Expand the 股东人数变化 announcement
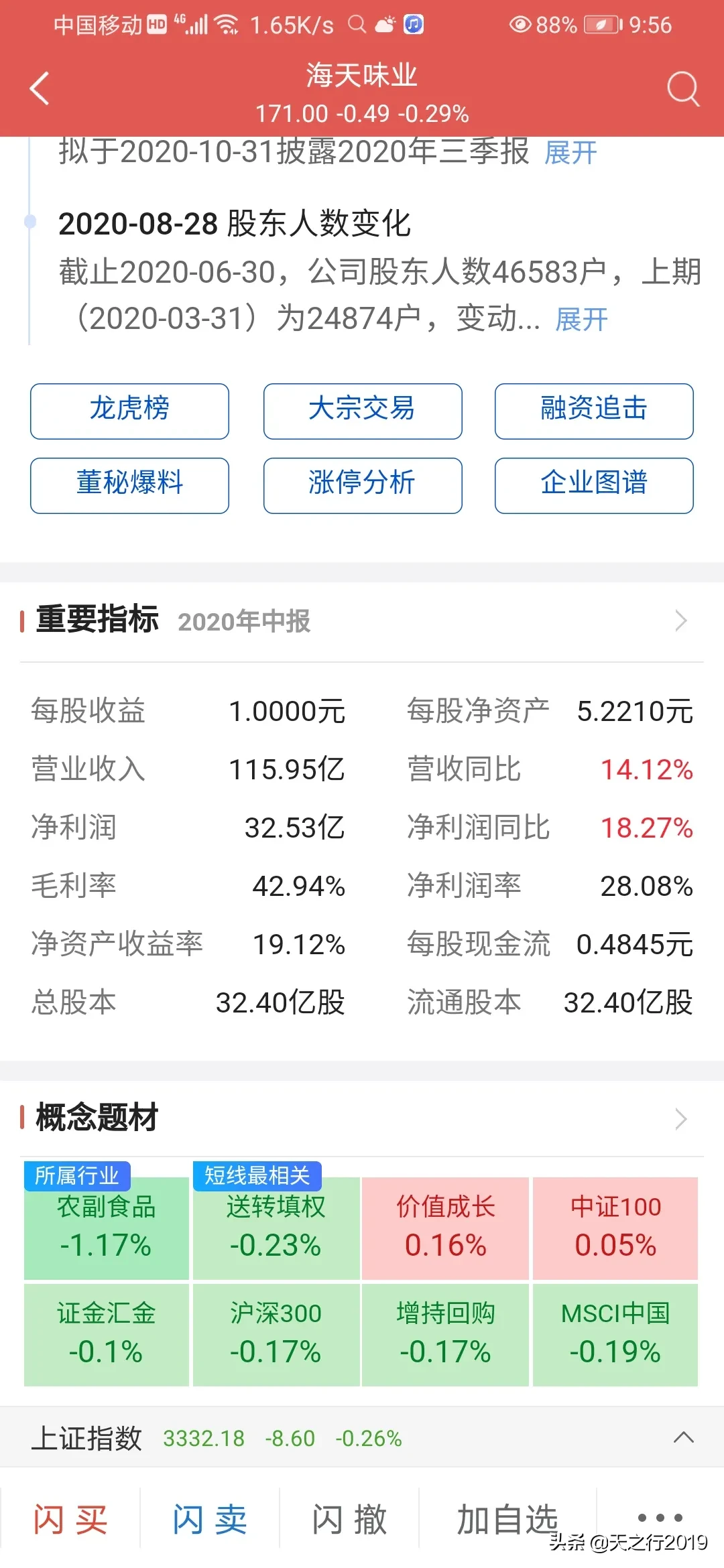 click(x=581, y=320)
